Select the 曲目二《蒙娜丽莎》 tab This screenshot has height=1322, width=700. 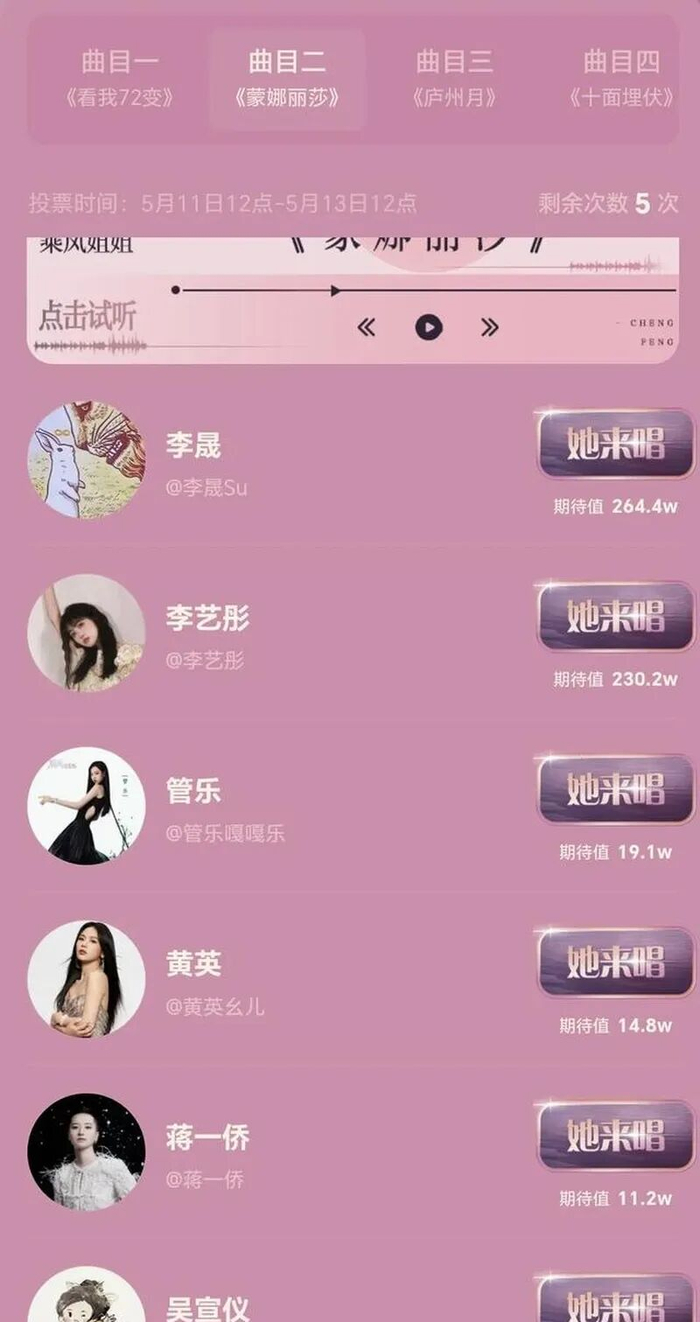click(287, 78)
